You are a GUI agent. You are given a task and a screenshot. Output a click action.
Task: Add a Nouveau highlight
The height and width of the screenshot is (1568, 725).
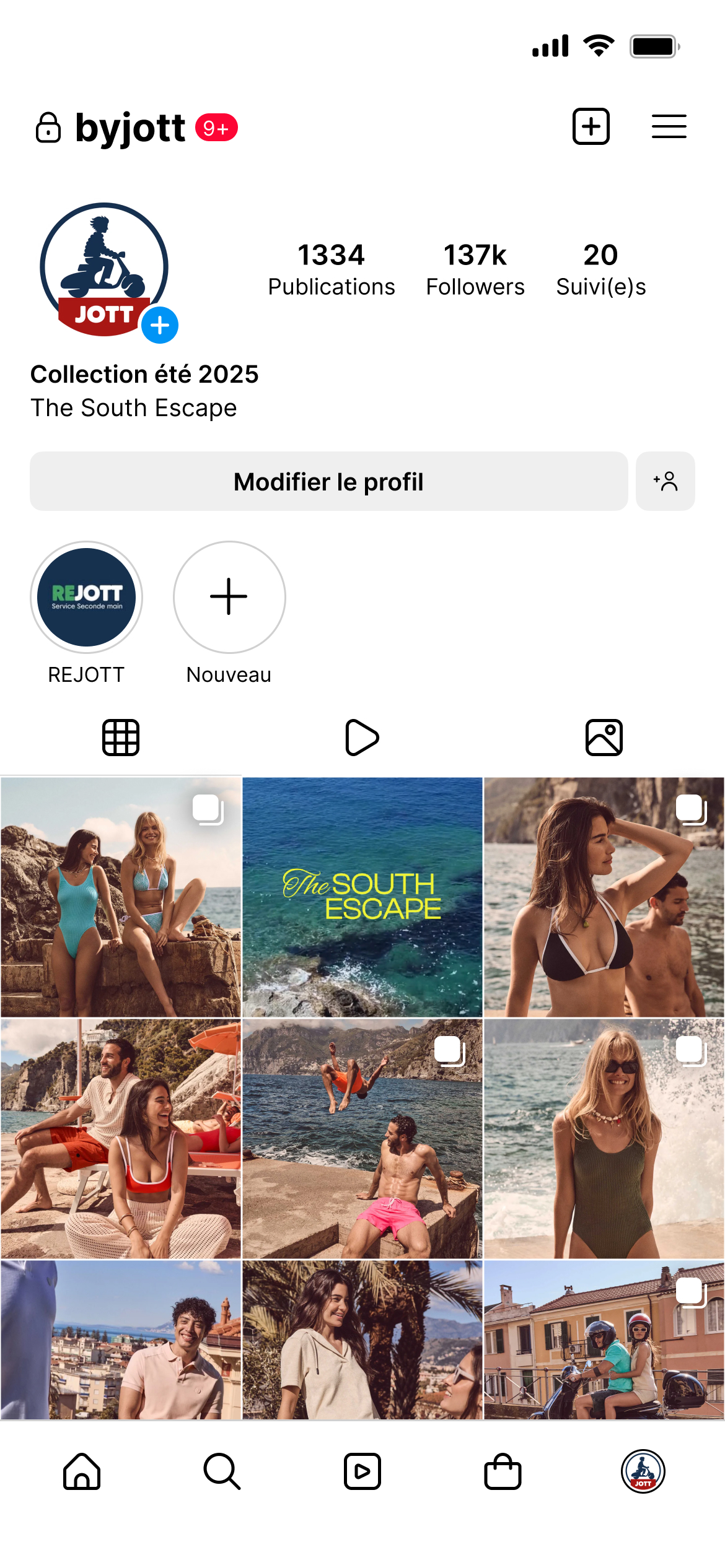click(x=229, y=597)
